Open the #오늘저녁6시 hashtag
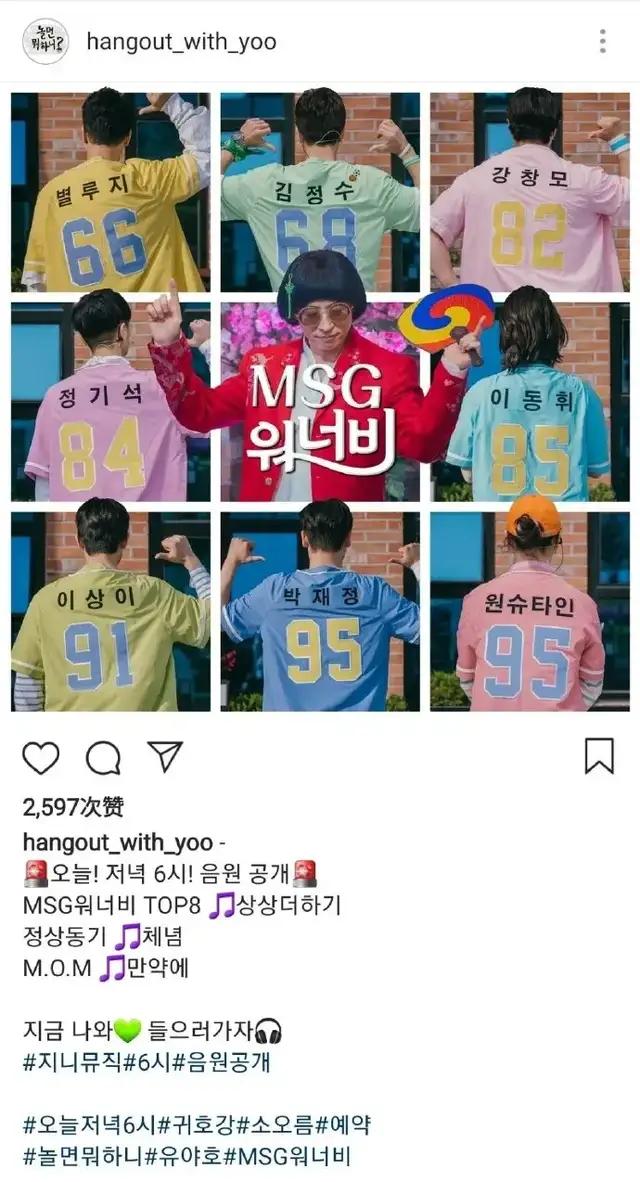The height and width of the screenshot is (1182, 640). tap(81, 1125)
